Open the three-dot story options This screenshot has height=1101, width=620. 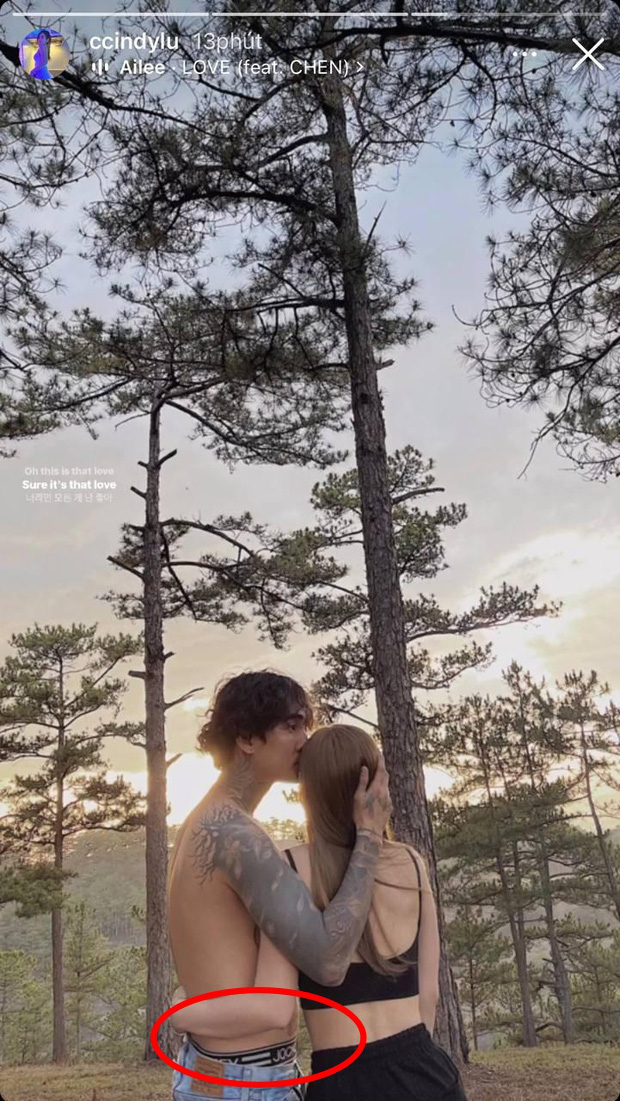[527, 54]
